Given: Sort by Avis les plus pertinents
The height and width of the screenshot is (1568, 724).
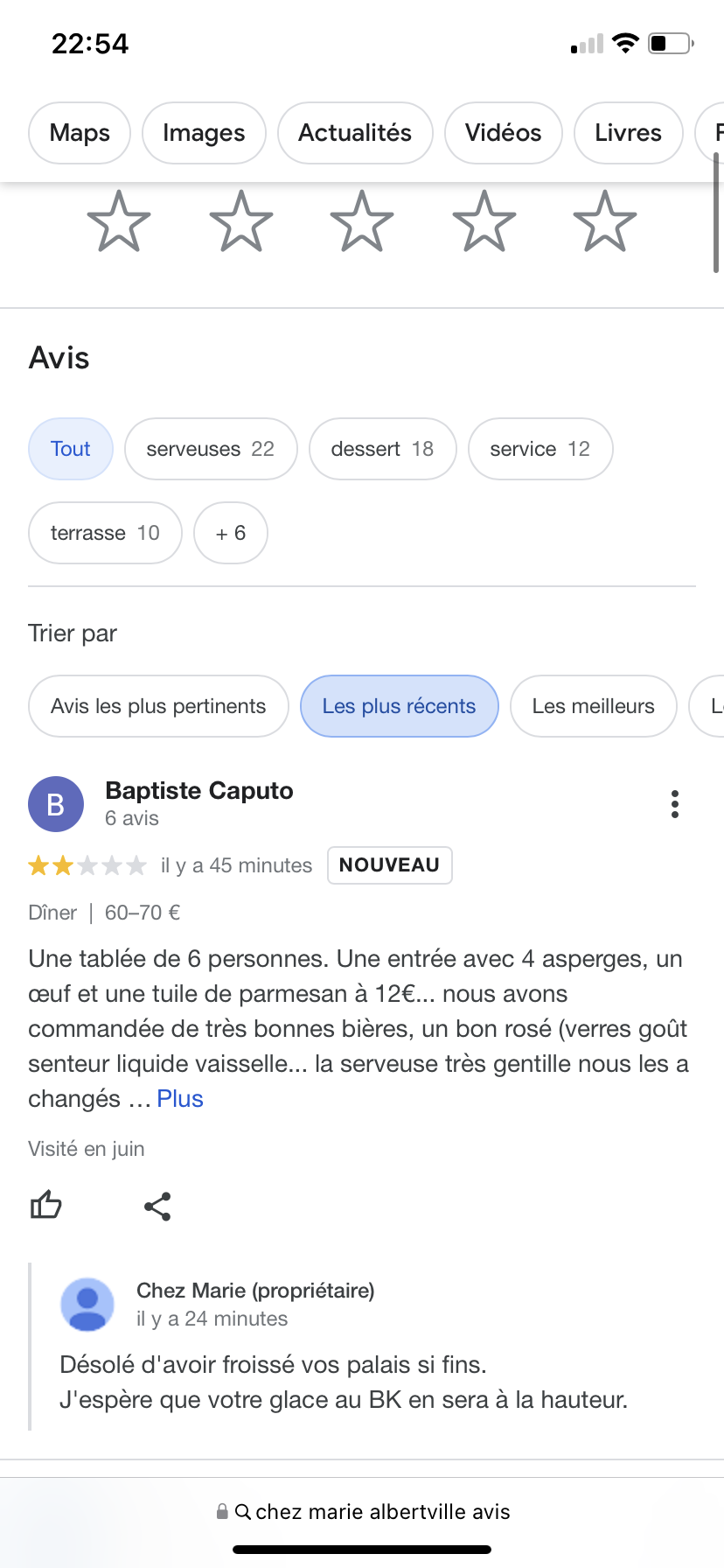Looking at the screenshot, I should 158,706.
